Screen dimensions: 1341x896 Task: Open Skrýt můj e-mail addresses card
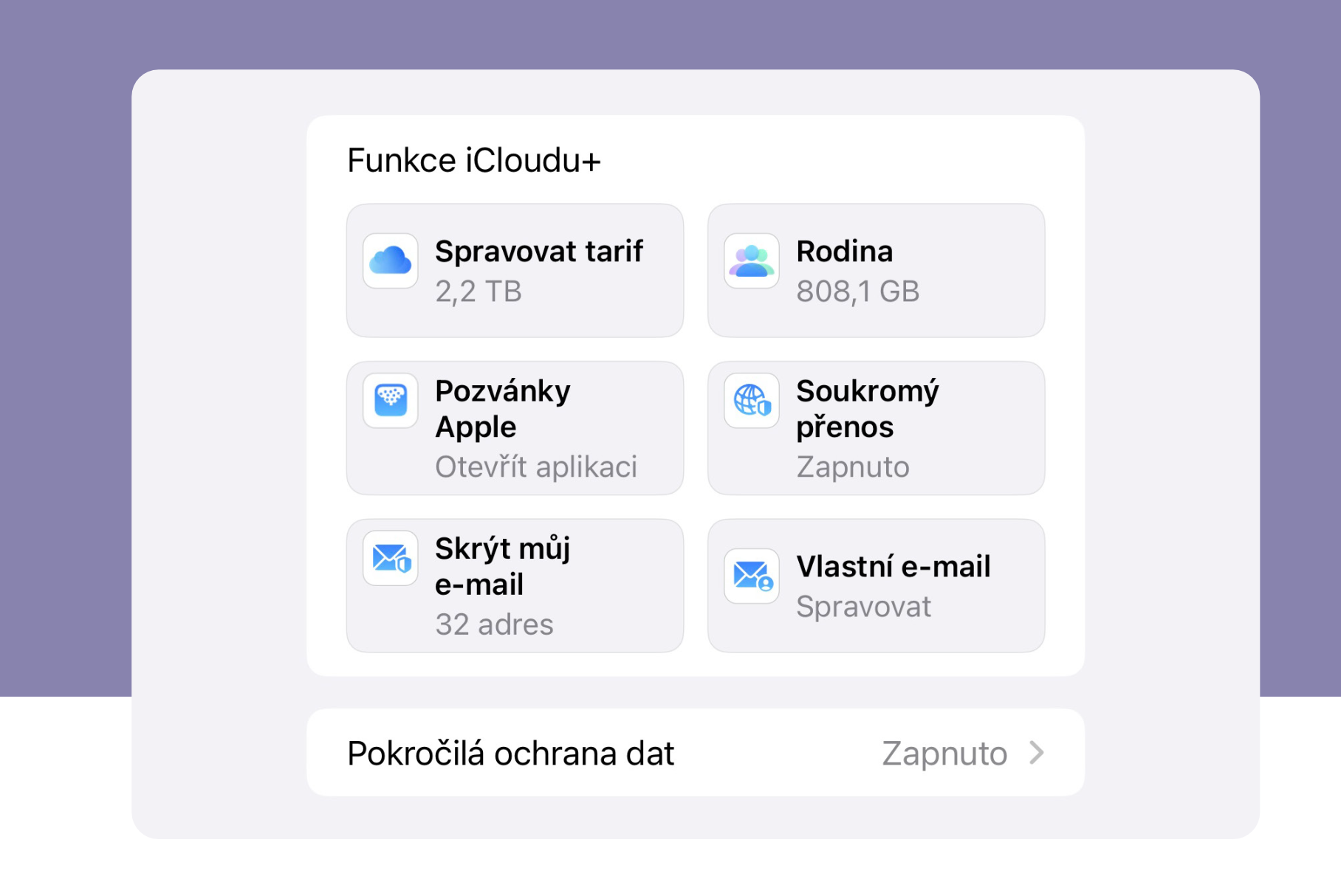click(x=515, y=585)
